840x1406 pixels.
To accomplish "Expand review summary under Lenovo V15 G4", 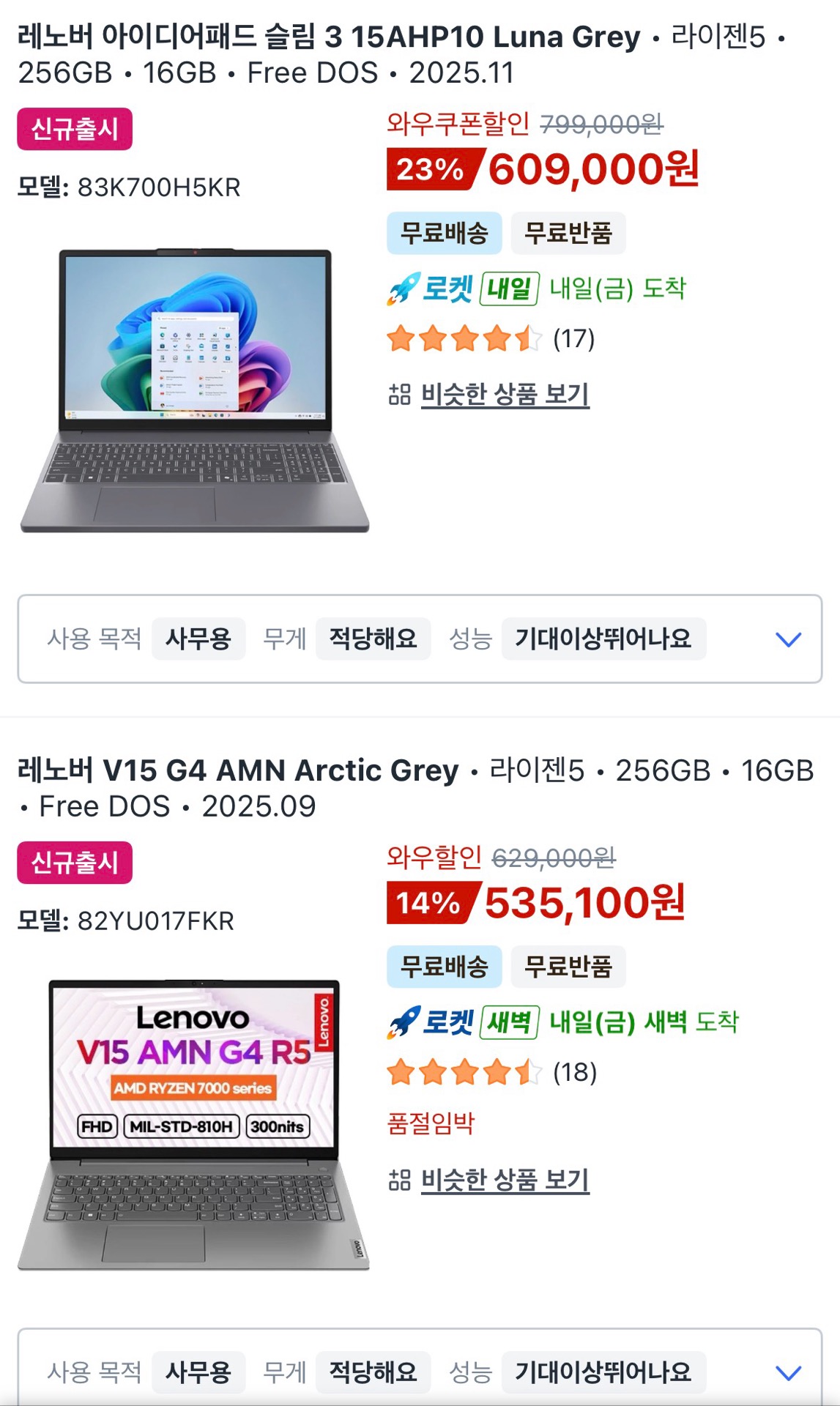I will tap(788, 1372).
